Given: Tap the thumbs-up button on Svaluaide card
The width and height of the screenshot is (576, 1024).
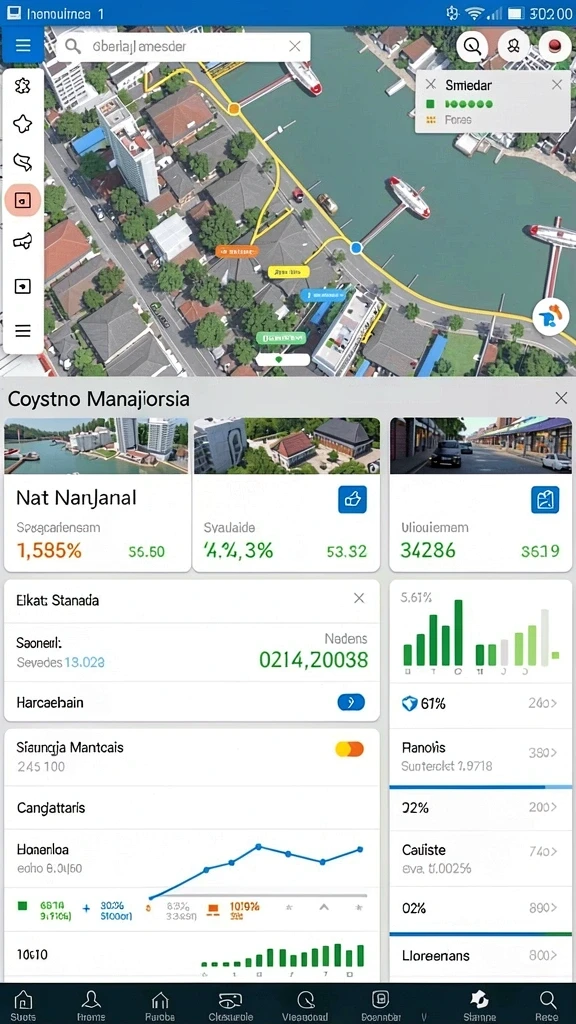Looking at the screenshot, I should (x=352, y=500).
